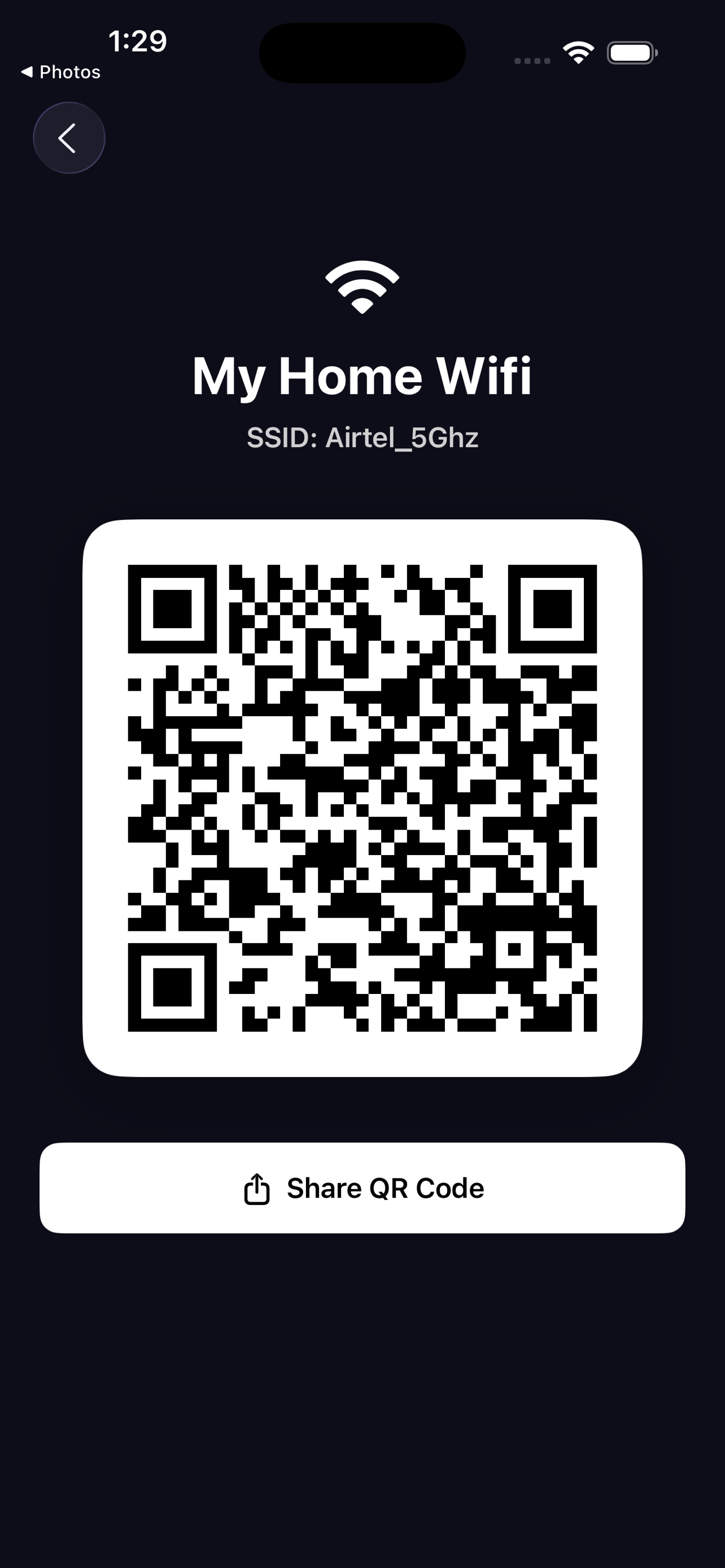Tap the Share QR Code button

coord(362,1188)
